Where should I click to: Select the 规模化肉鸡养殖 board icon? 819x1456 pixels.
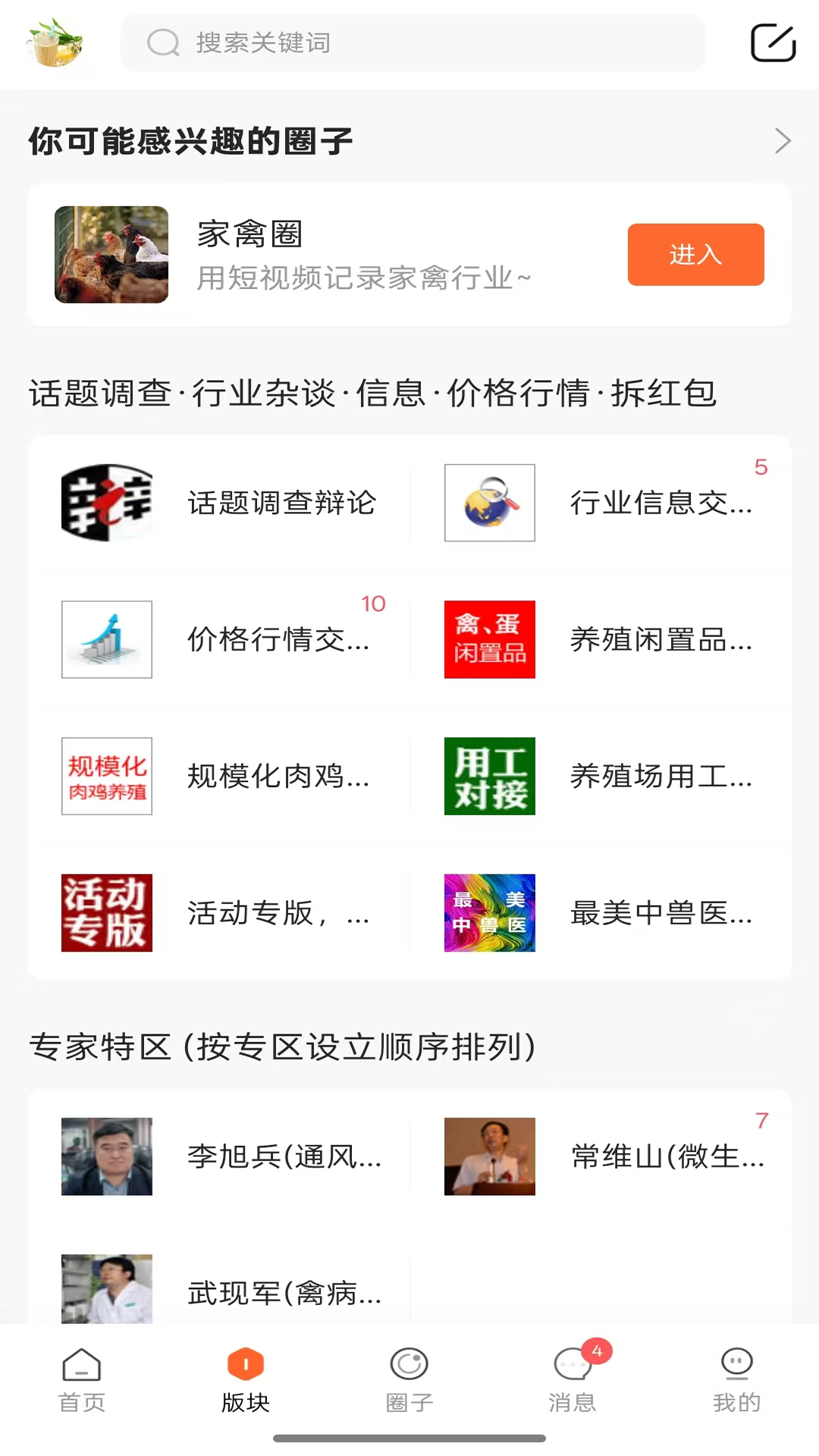click(107, 776)
